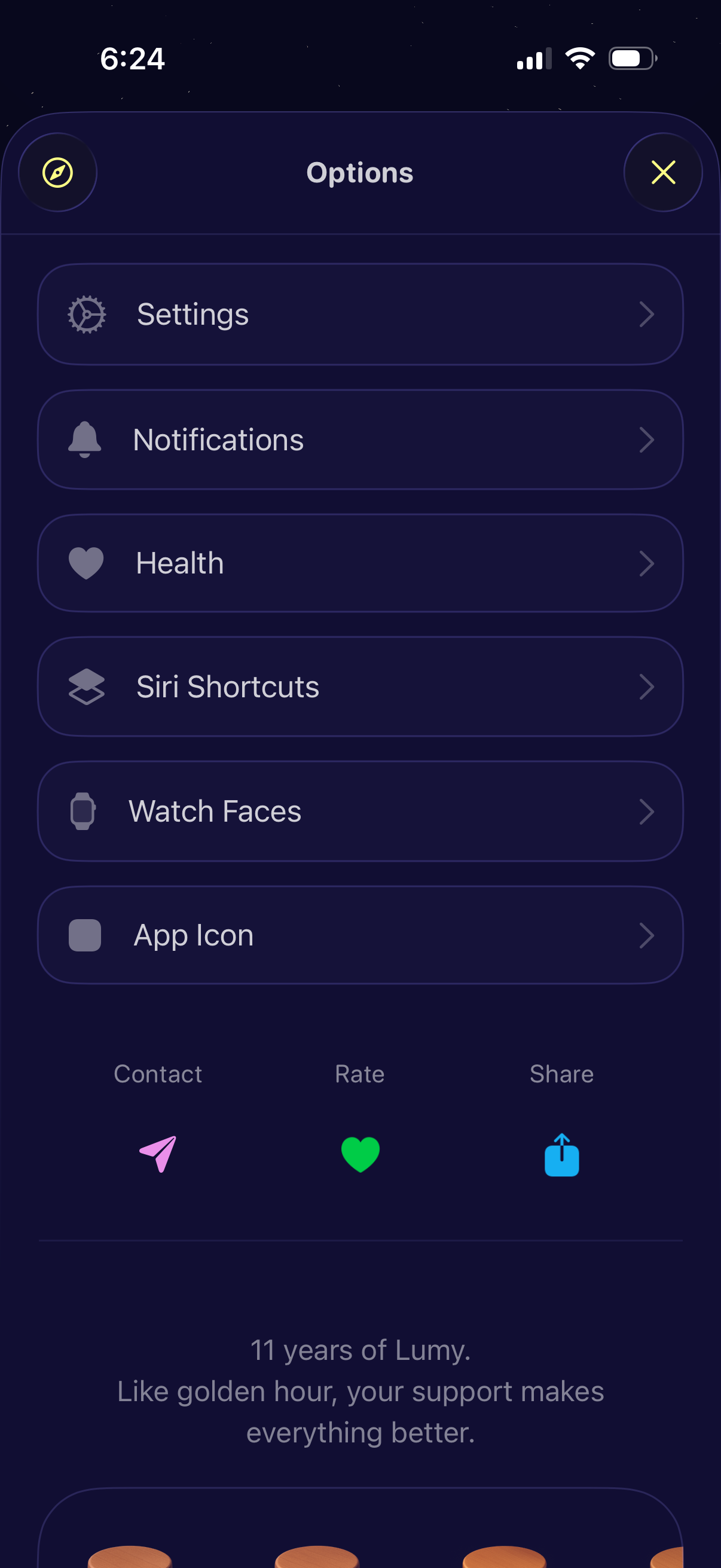Select the Siri Shortcuts list entry
This screenshot has height=1568, width=721.
coord(360,687)
